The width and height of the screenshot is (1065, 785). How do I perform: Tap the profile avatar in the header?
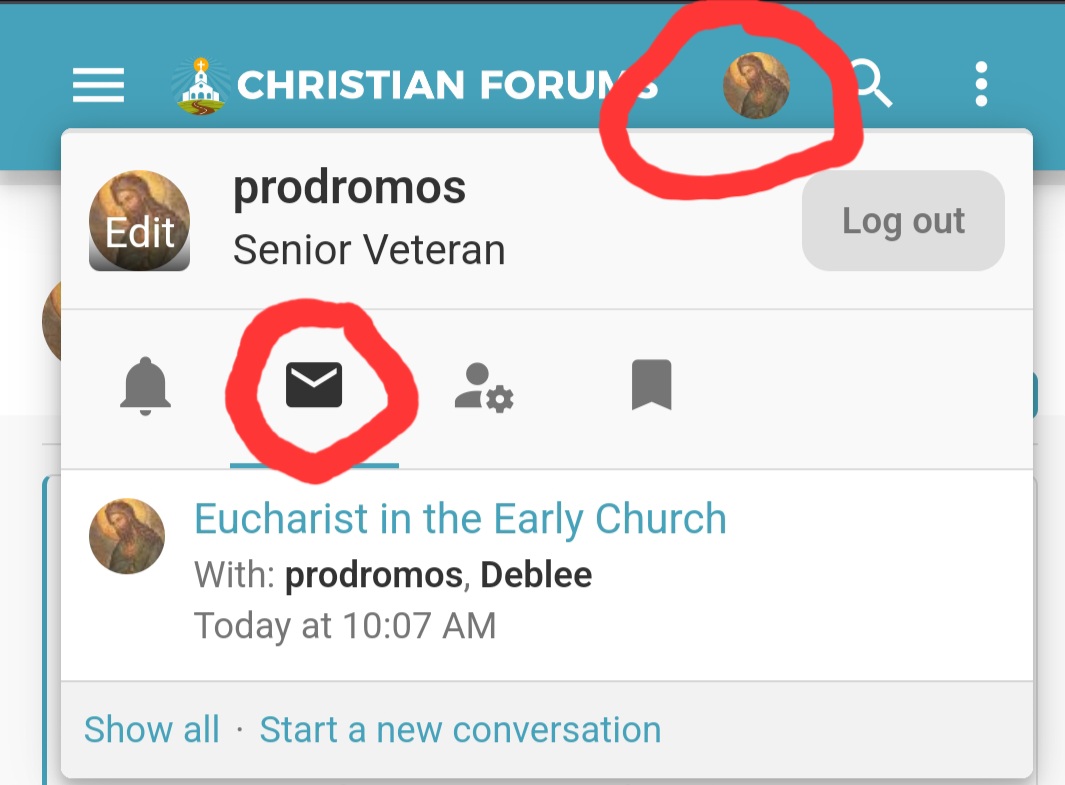(756, 86)
